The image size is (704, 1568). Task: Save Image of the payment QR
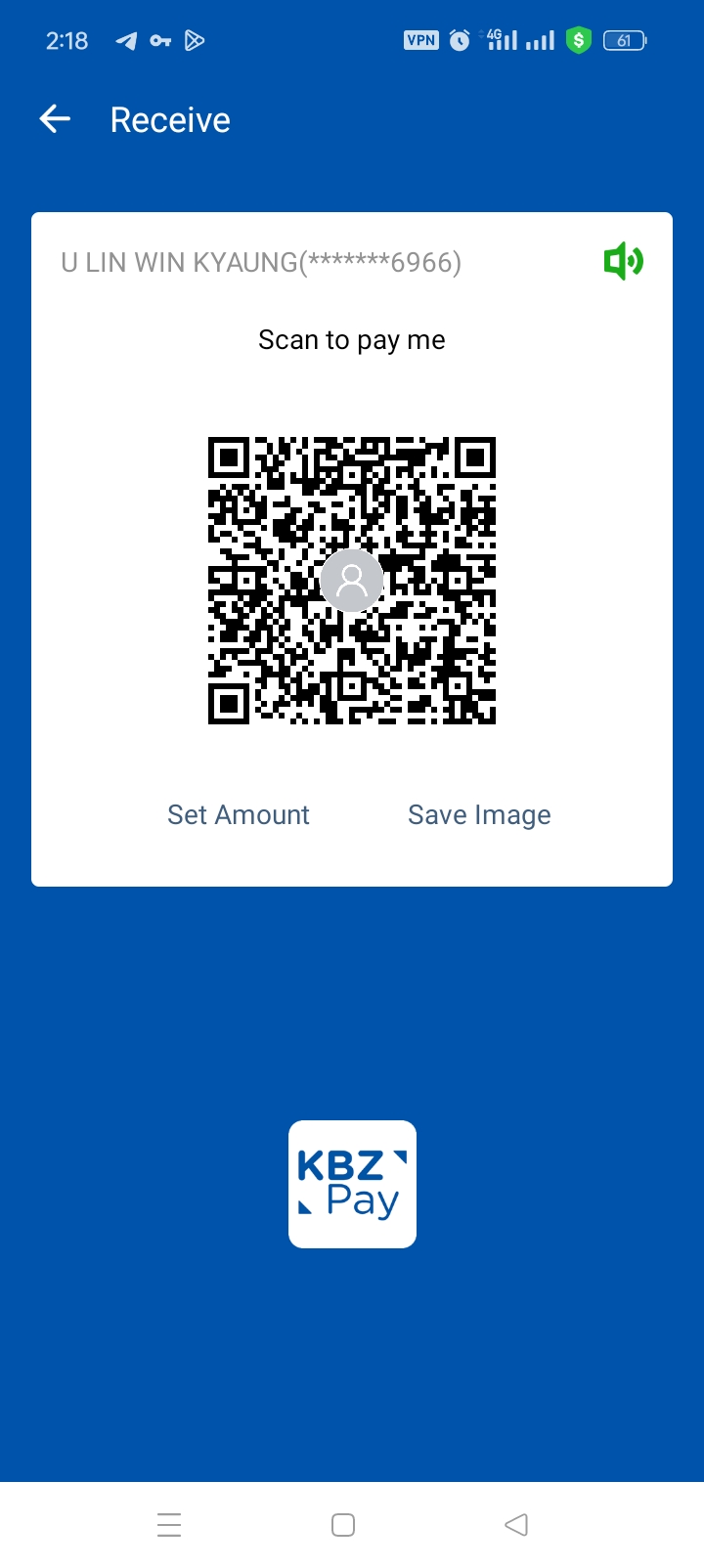pos(479,814)
